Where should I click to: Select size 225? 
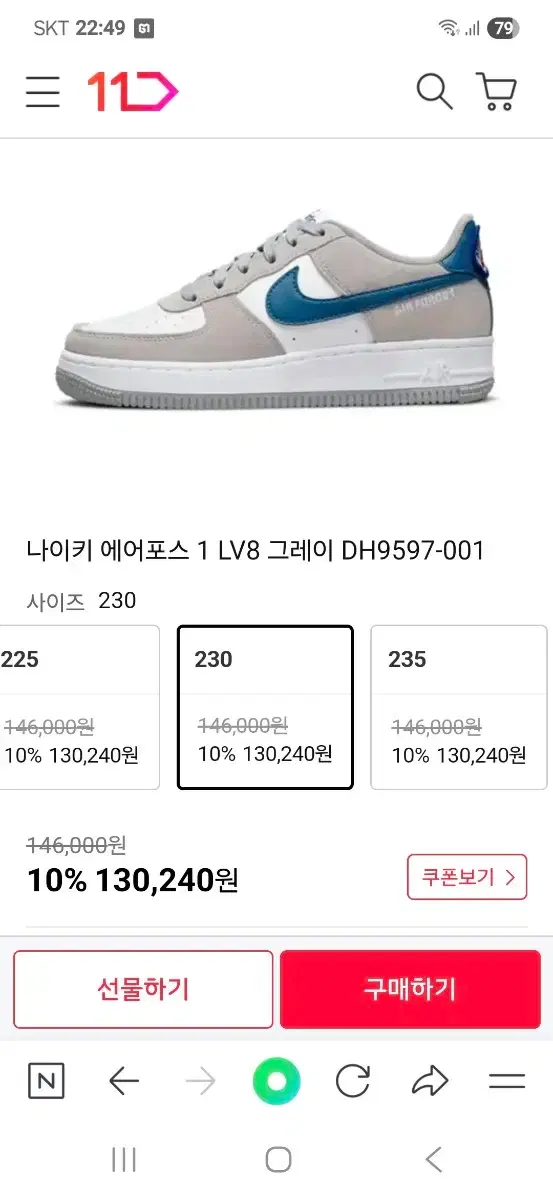pos(80,707)
